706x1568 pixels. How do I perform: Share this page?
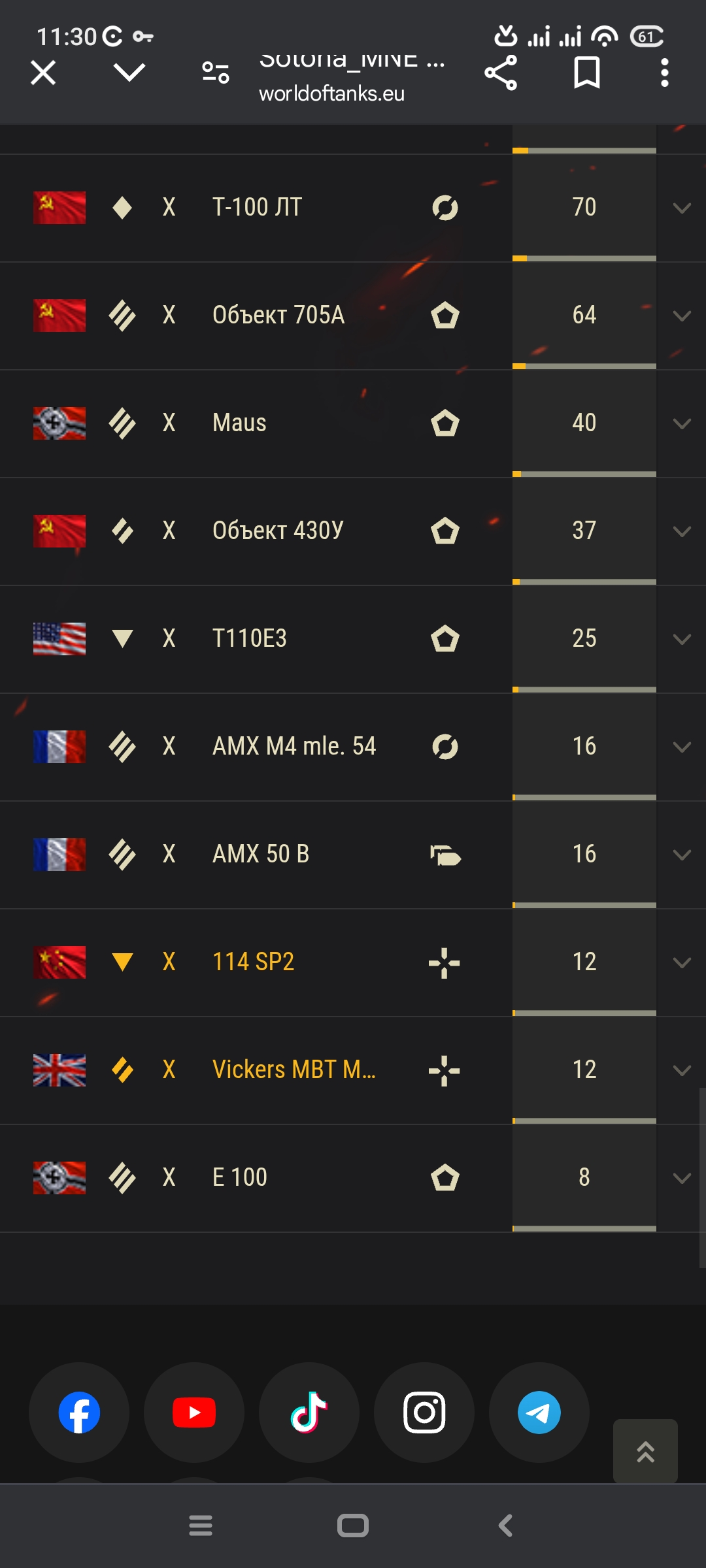tap(501, 73)
